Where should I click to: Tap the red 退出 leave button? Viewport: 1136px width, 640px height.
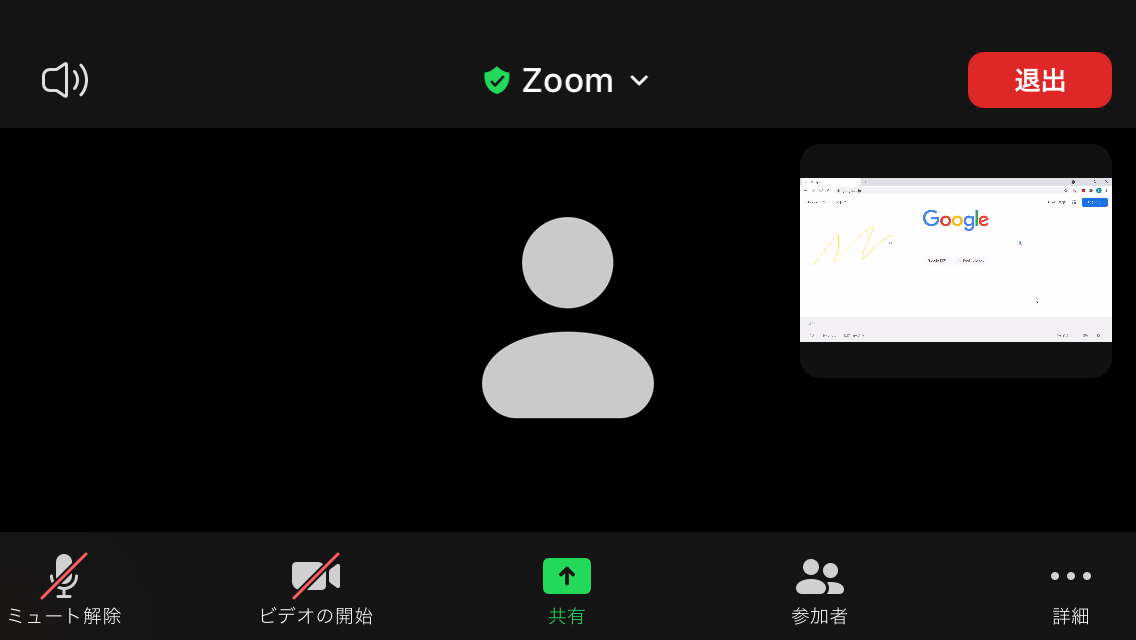pyautogui.click(x=1039, y=80)
